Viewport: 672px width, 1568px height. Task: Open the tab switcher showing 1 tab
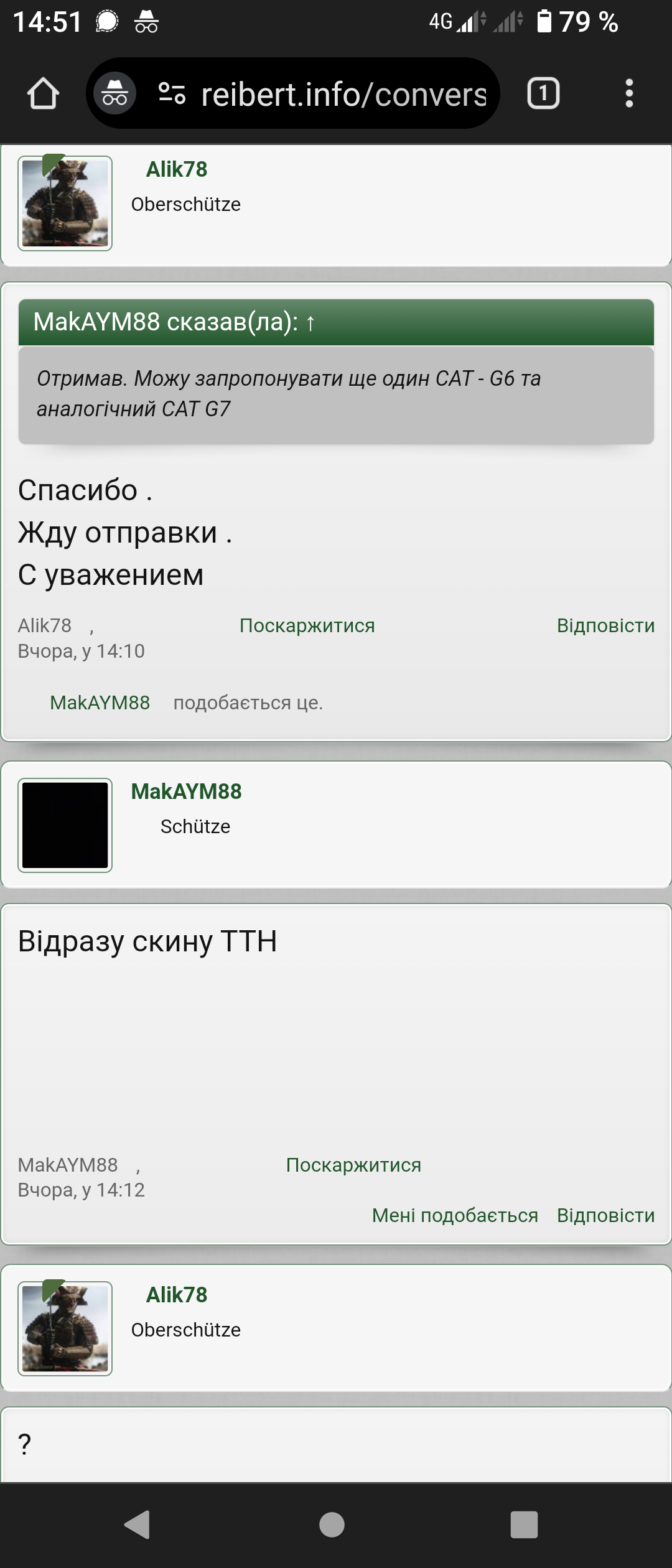(543, 94)
